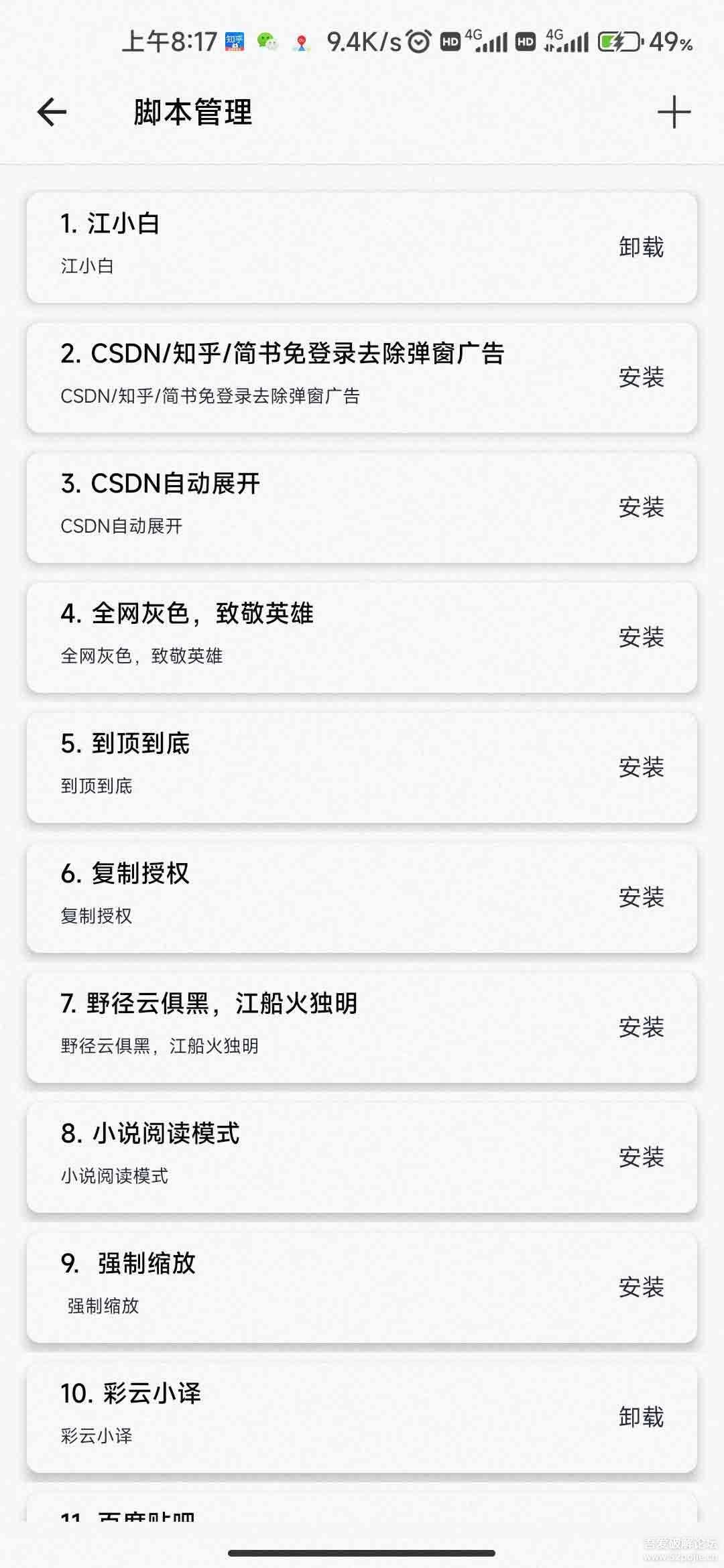Open the Zhihu icon in the status bar
This screenshot has height=1568, width=724.
(x=236, y=42)
